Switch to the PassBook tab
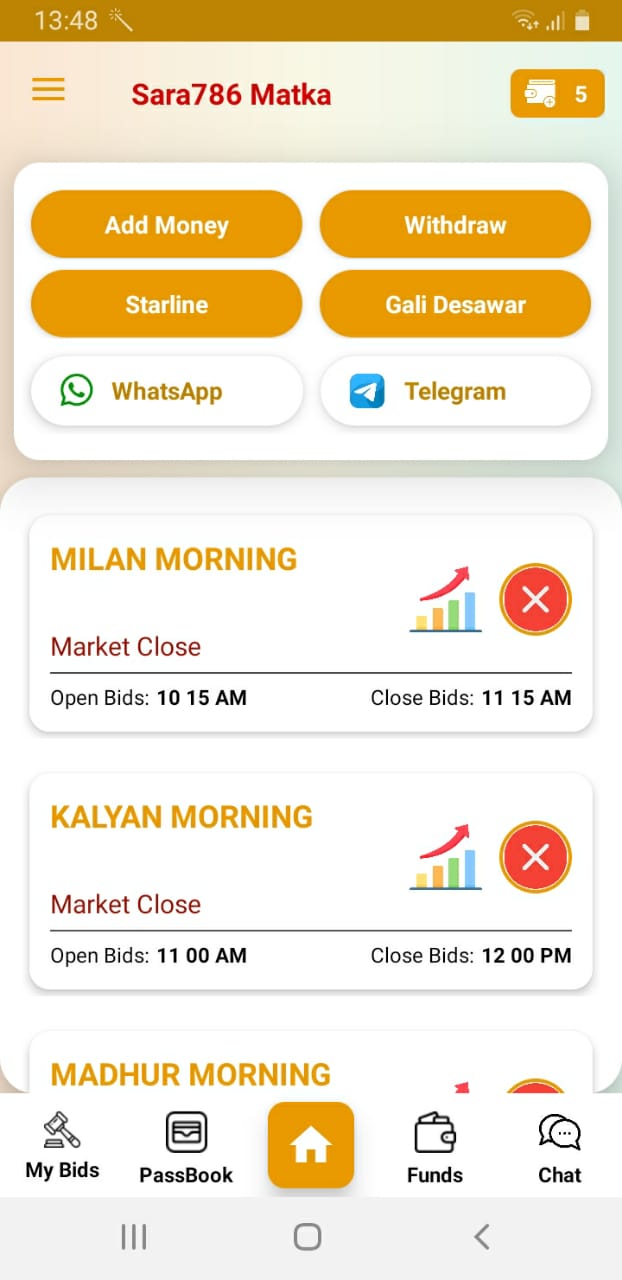 (186, 1148)
